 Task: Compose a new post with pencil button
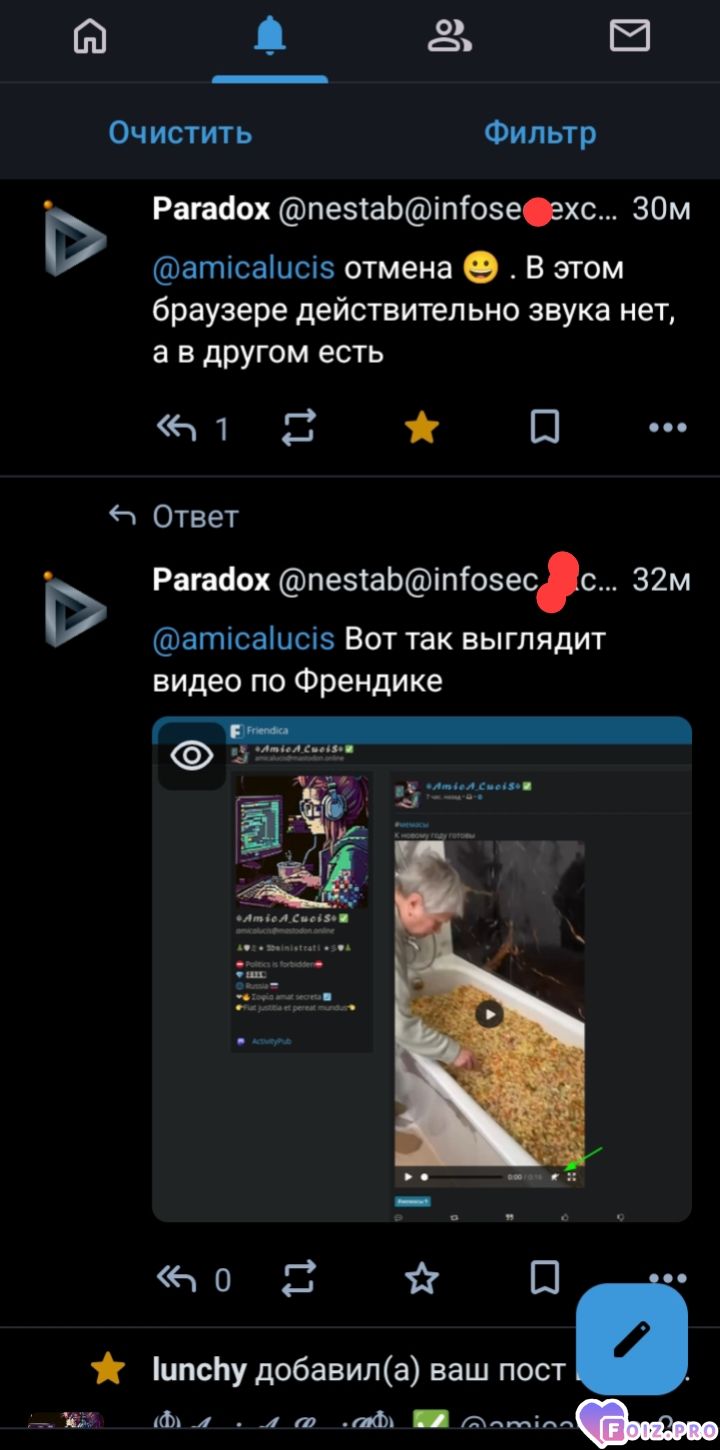pos(632,1339)
